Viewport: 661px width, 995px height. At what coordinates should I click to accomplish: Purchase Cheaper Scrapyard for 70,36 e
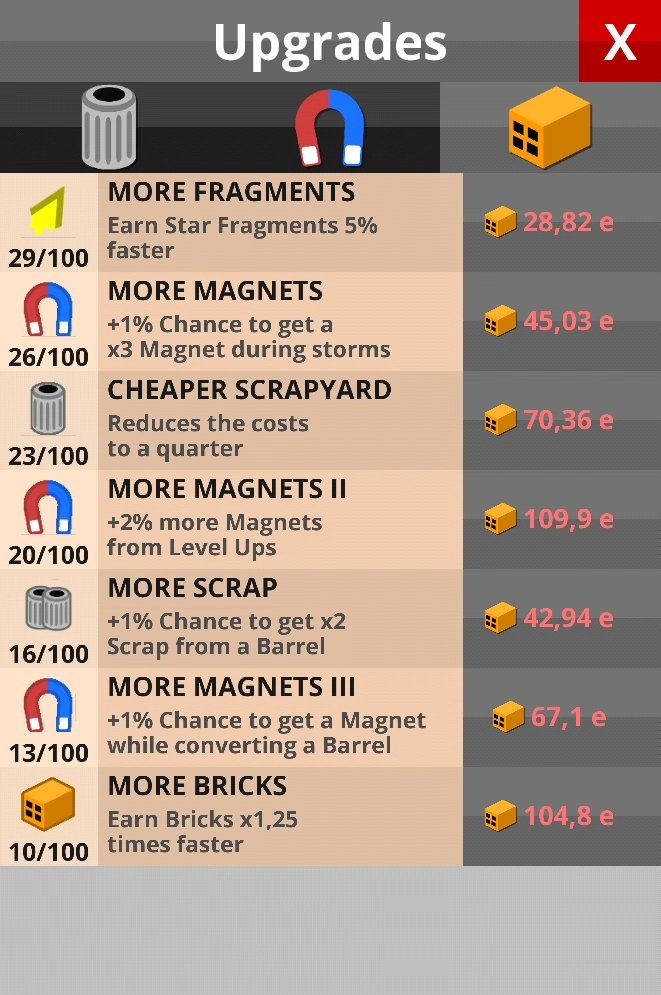point(561,420)
